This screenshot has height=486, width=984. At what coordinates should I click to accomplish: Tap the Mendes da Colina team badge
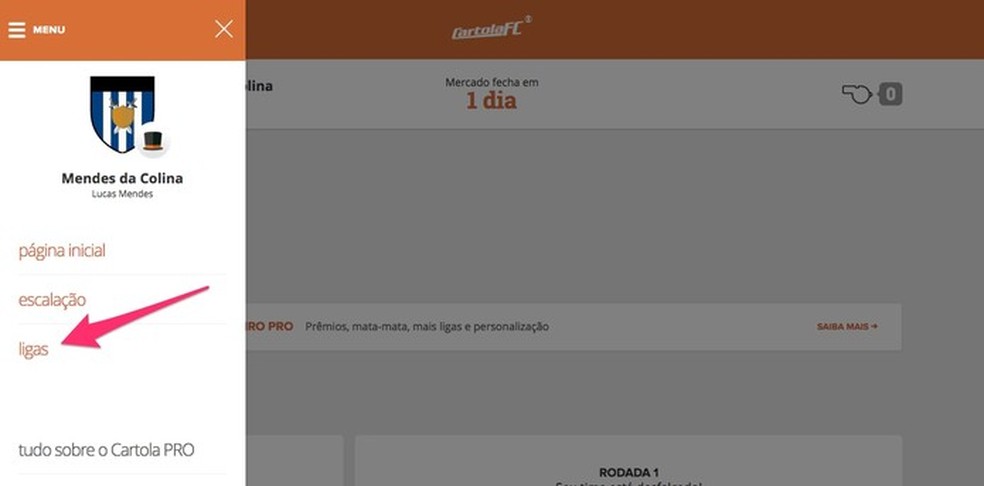click(x=122, y=115)
